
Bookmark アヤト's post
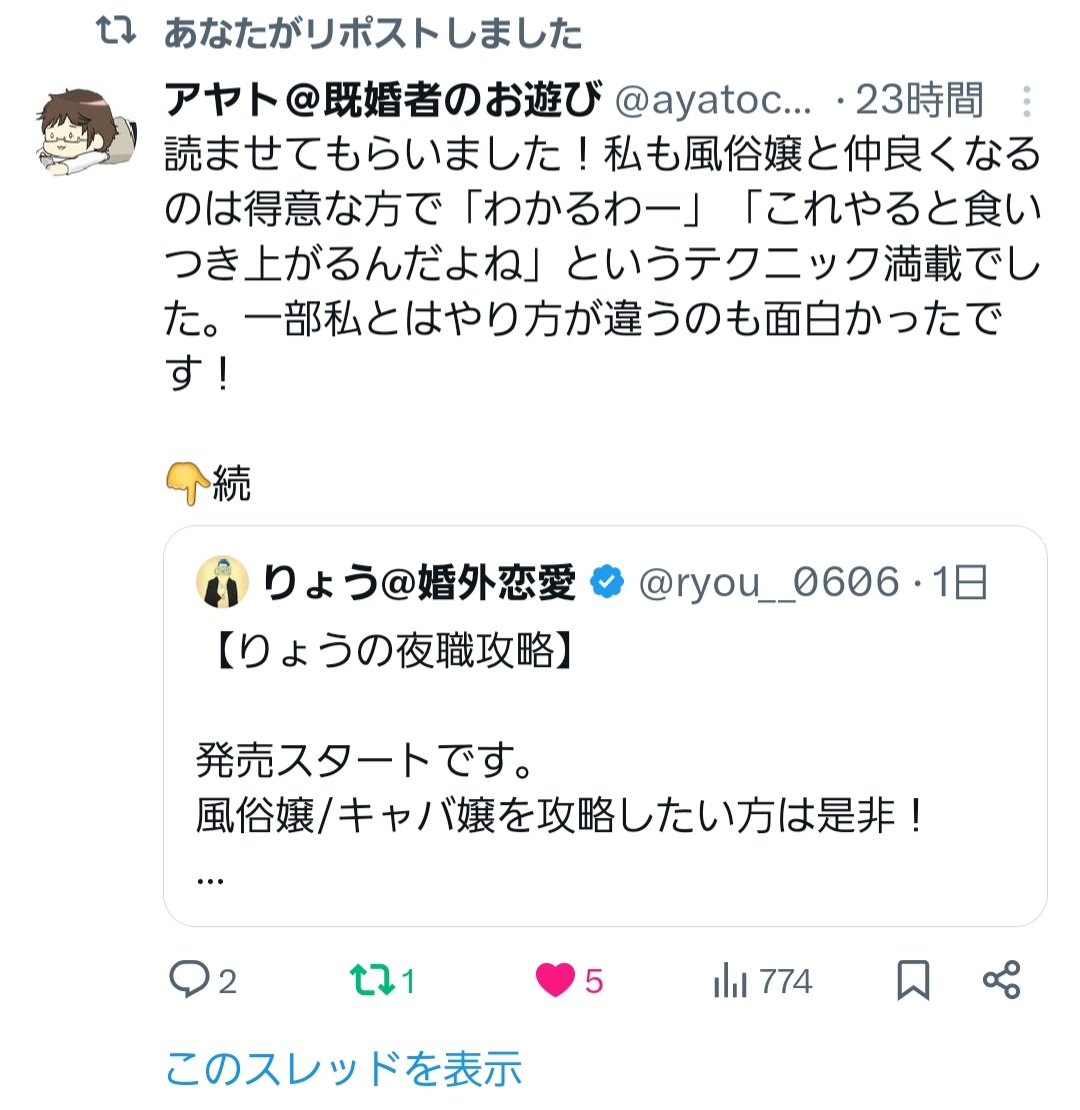[x=913, y=981]
